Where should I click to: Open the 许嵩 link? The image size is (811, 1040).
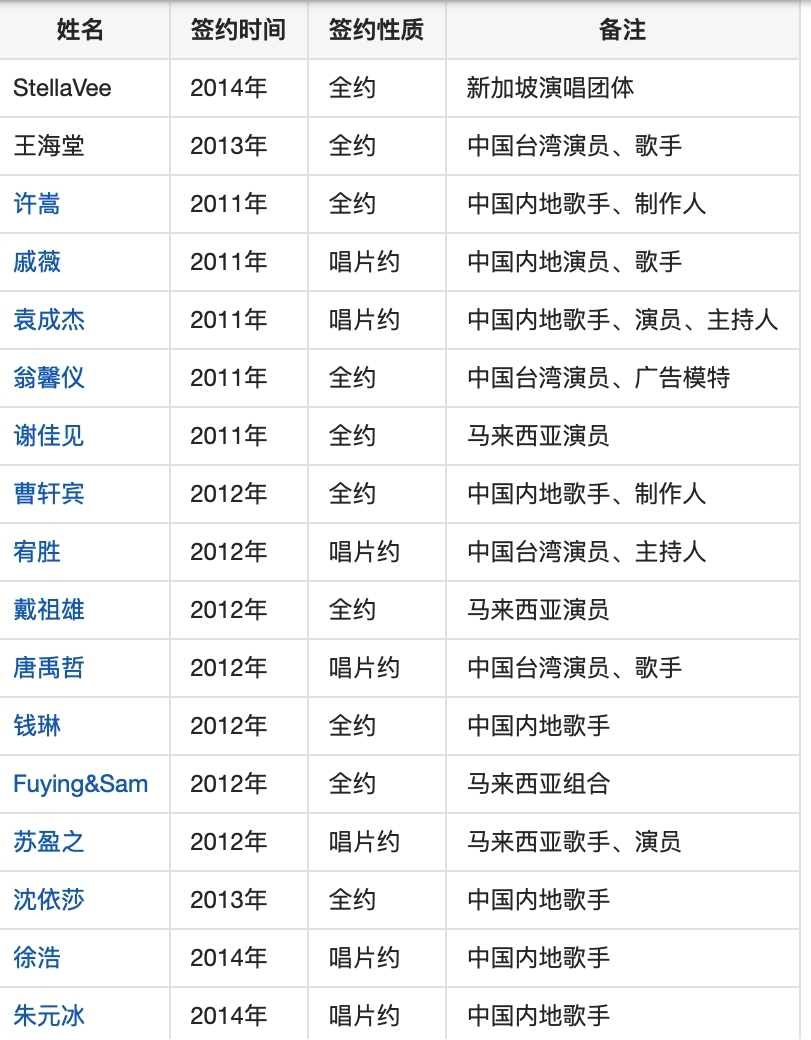37,204
